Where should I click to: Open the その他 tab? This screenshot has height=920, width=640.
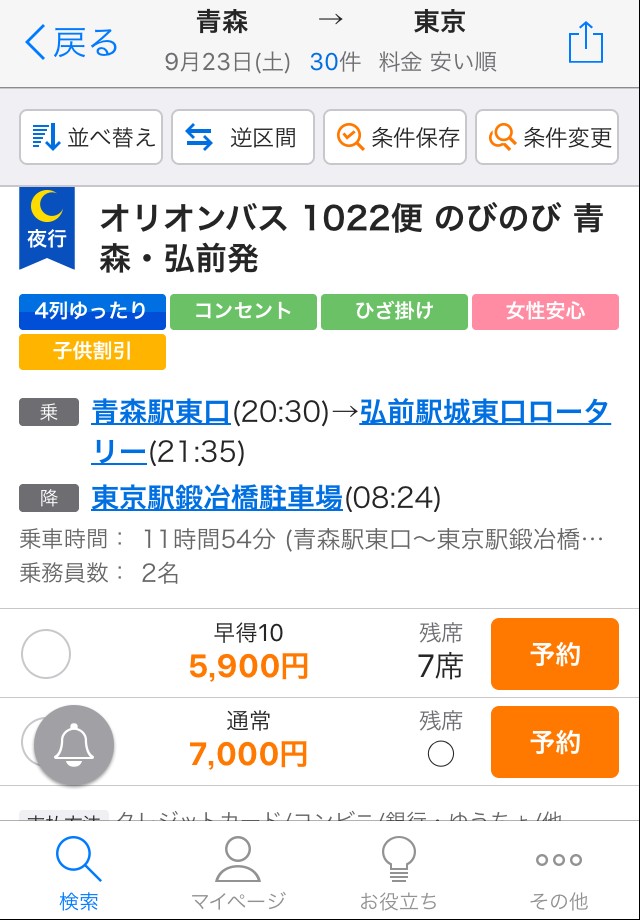(x=558, y=872)
